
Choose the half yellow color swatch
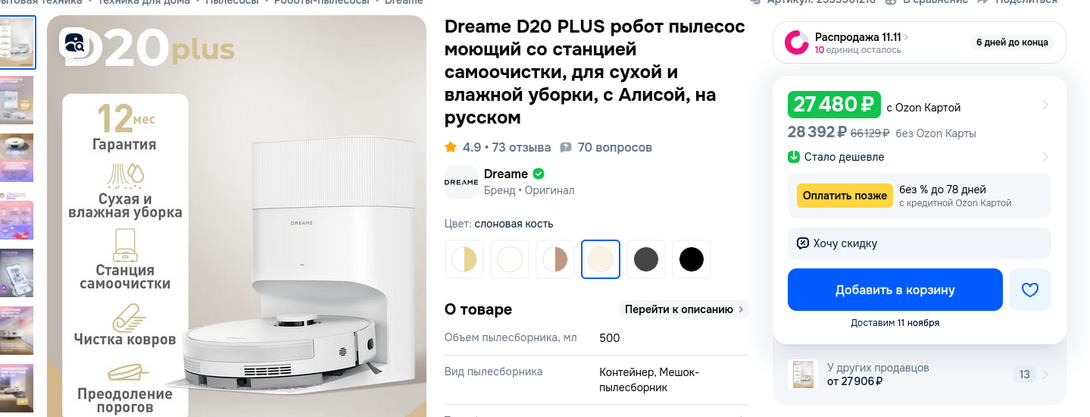(x=464, y=260)
